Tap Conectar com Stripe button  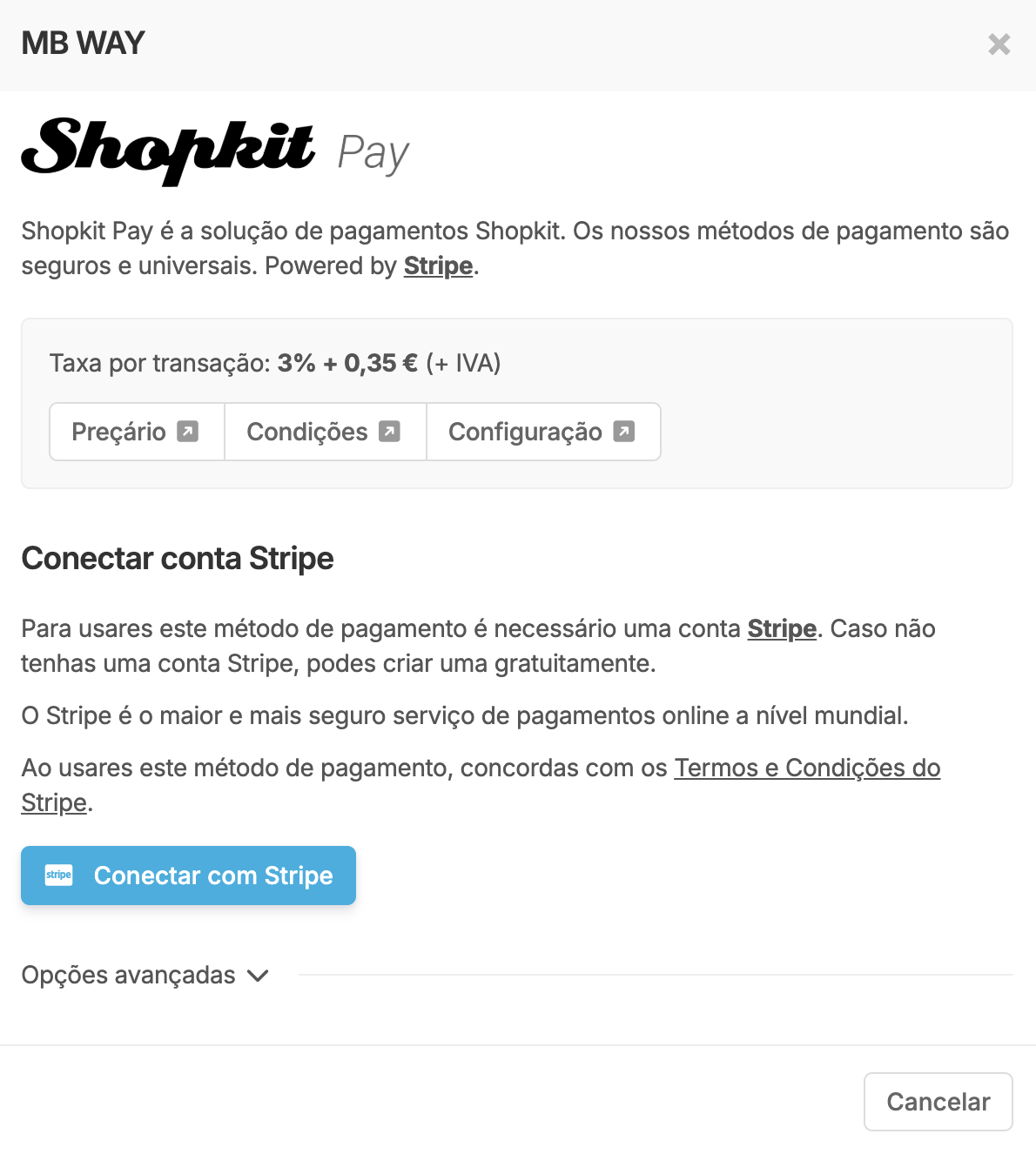click(x=188, y=876)
